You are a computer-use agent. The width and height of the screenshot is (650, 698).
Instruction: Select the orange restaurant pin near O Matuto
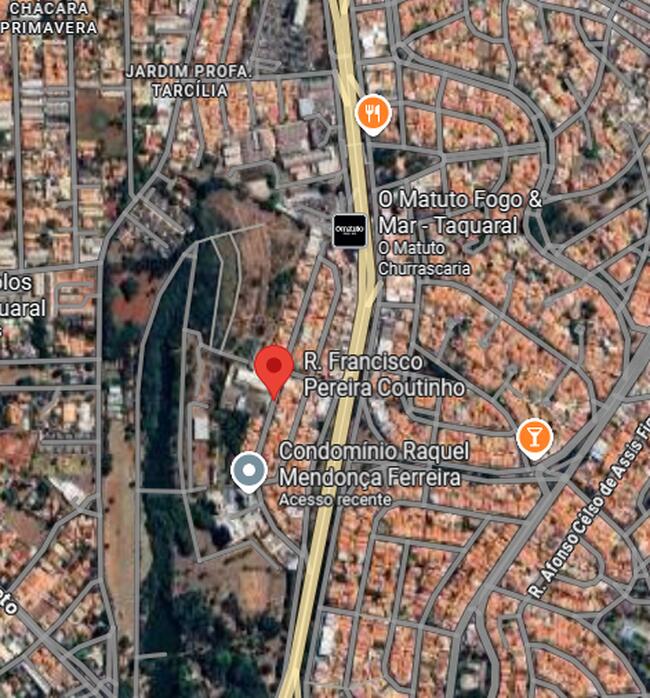point(373,113)
